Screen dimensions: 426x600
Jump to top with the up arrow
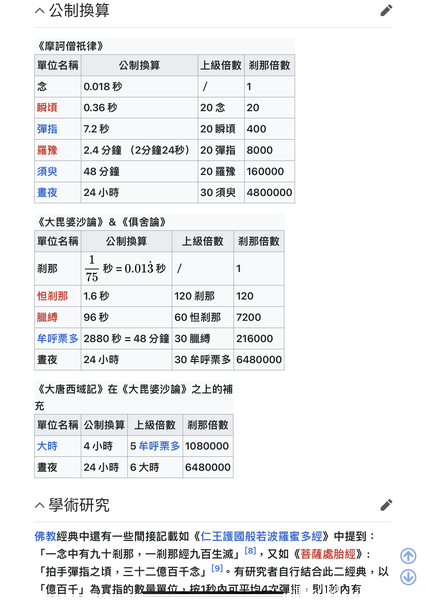click(x=408, y=556)
